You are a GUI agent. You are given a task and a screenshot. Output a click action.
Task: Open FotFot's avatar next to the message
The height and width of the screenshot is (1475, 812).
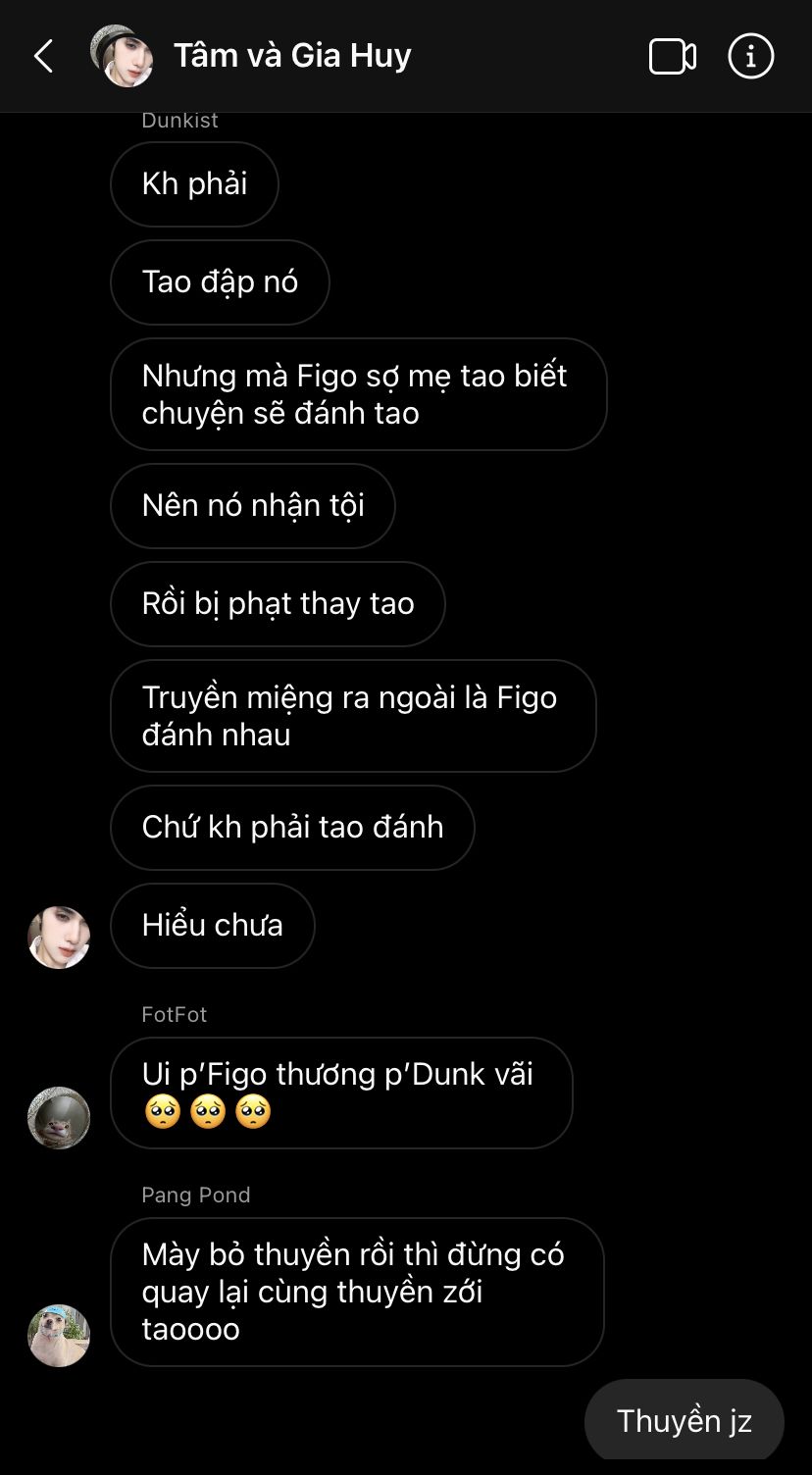[59, 1118]
